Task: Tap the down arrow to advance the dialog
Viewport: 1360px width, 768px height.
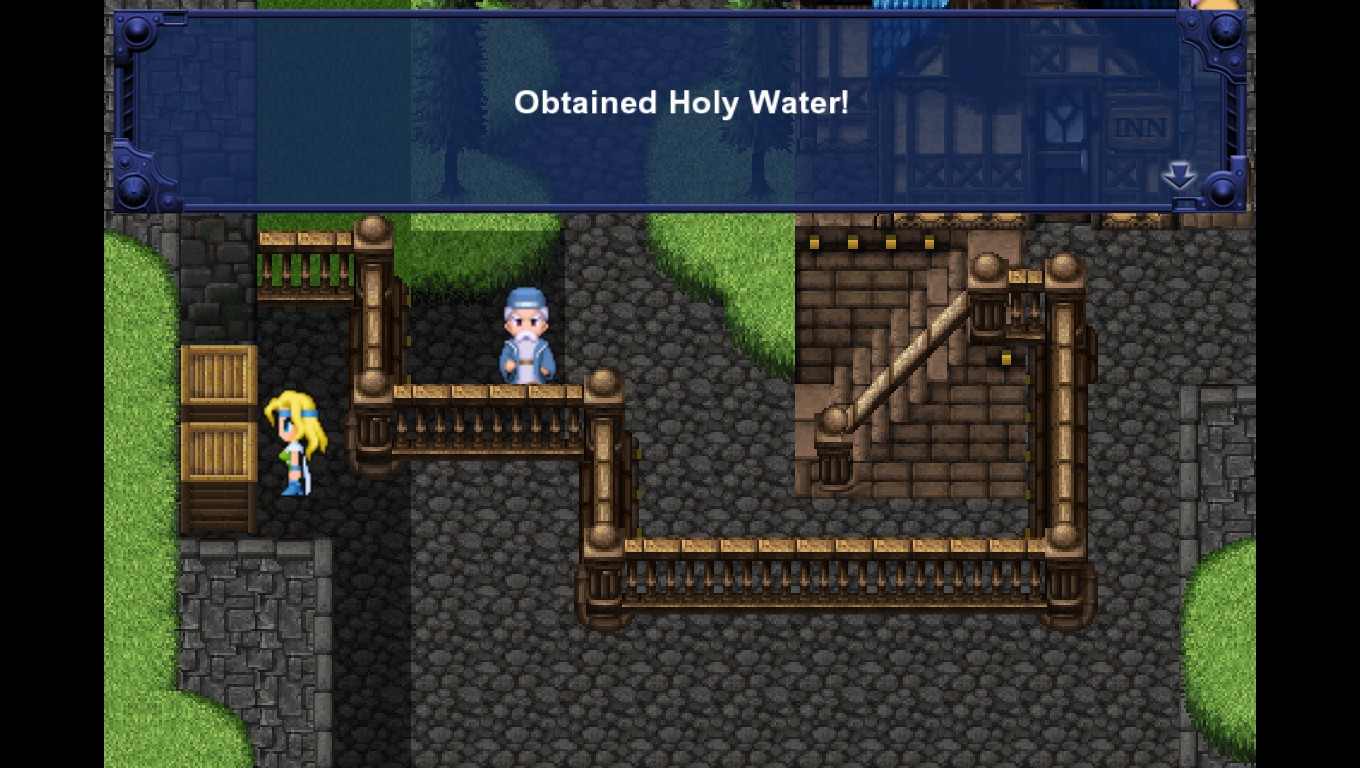Action: pyautogui.click(x=1179, y=176)
